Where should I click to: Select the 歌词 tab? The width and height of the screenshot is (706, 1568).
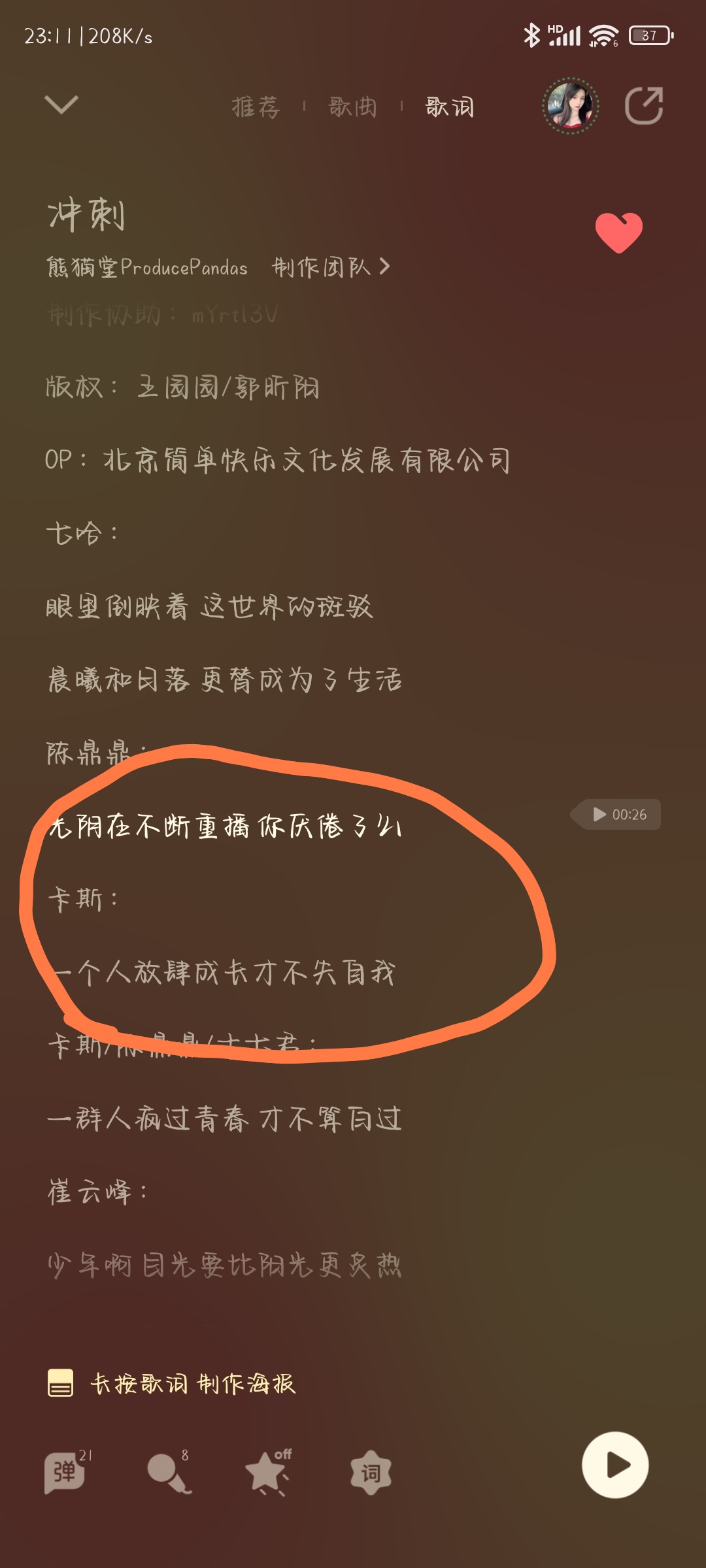[450, 106]
